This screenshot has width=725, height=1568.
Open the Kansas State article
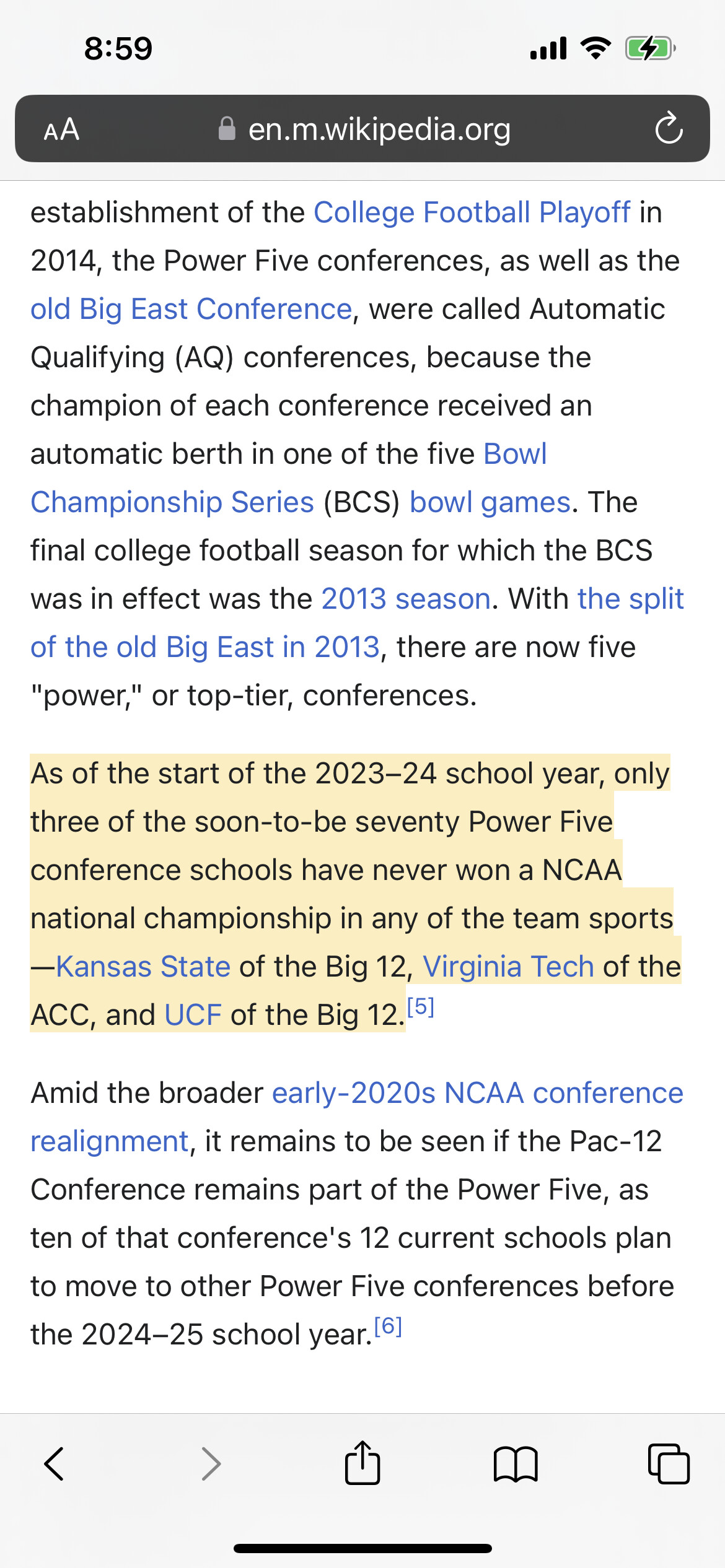pos(143,967)
